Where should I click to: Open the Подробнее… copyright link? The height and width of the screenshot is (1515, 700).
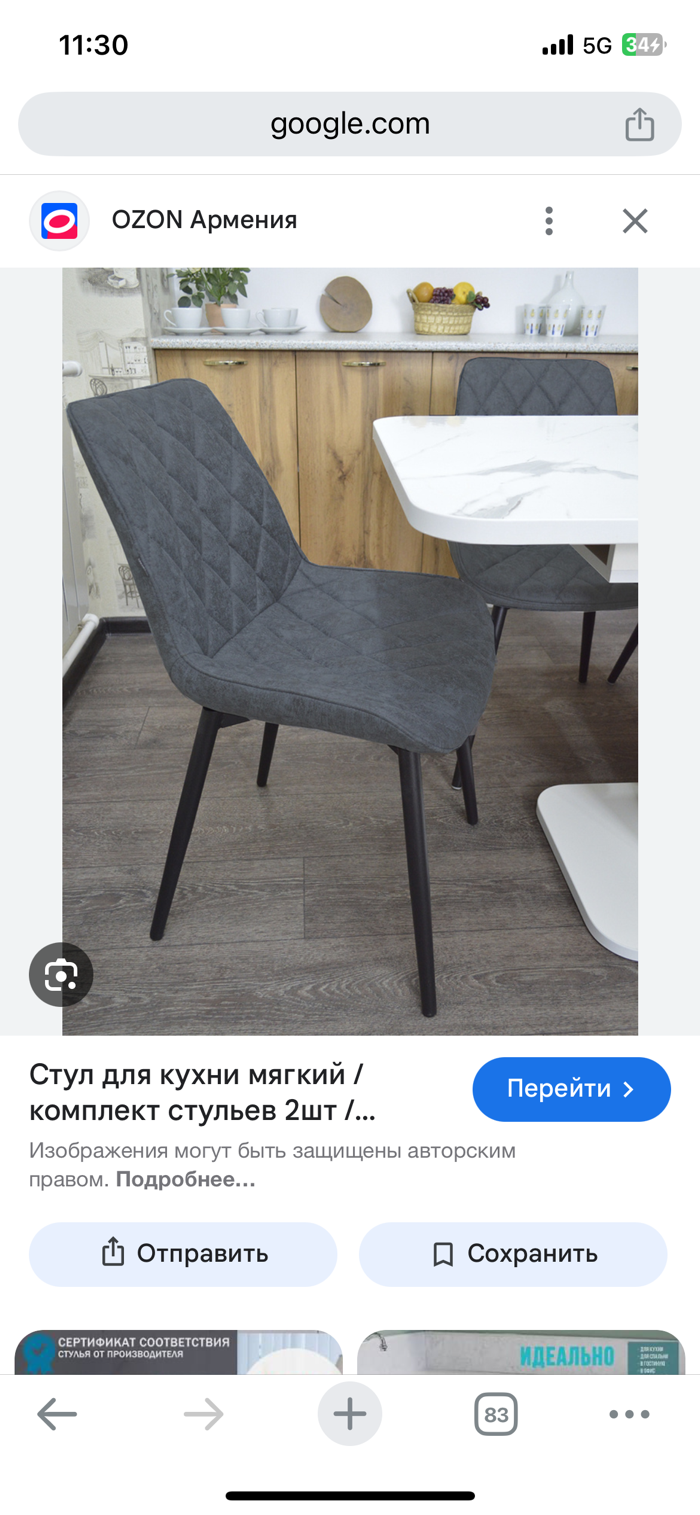tap(186, 1179)
